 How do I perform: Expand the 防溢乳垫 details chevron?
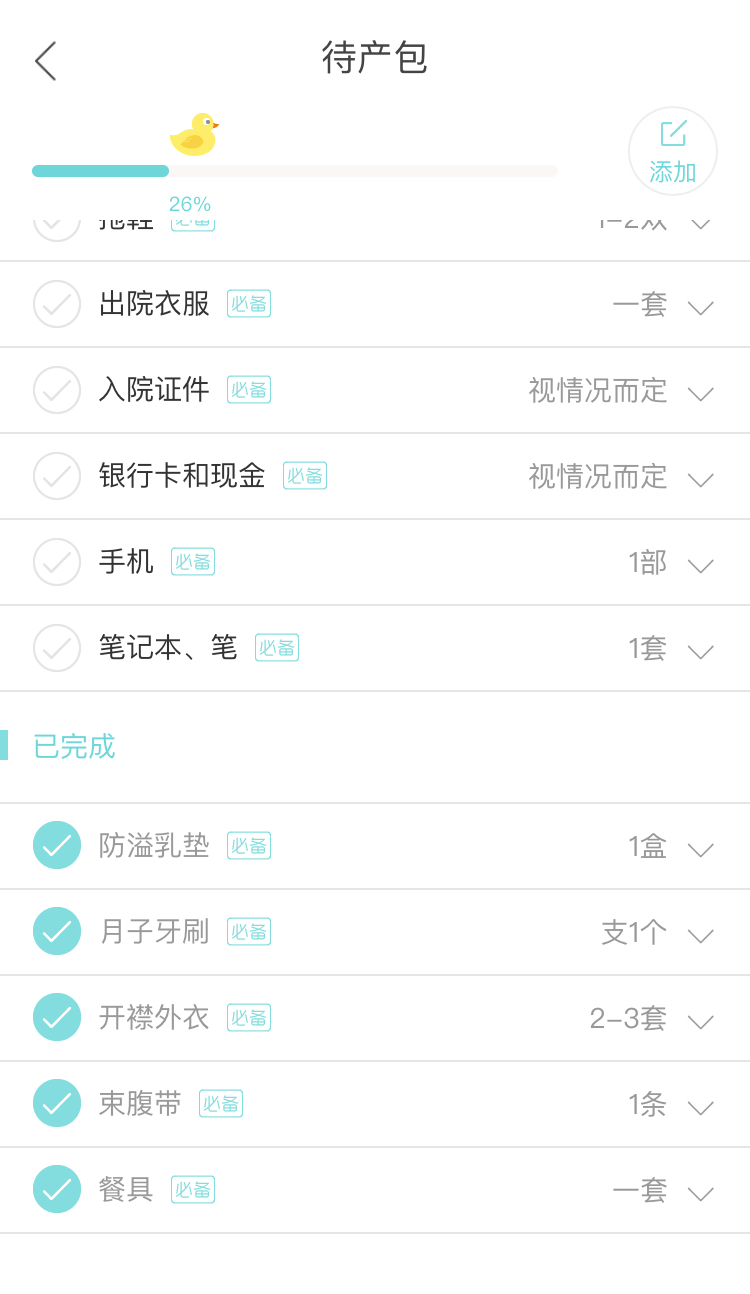701,848
